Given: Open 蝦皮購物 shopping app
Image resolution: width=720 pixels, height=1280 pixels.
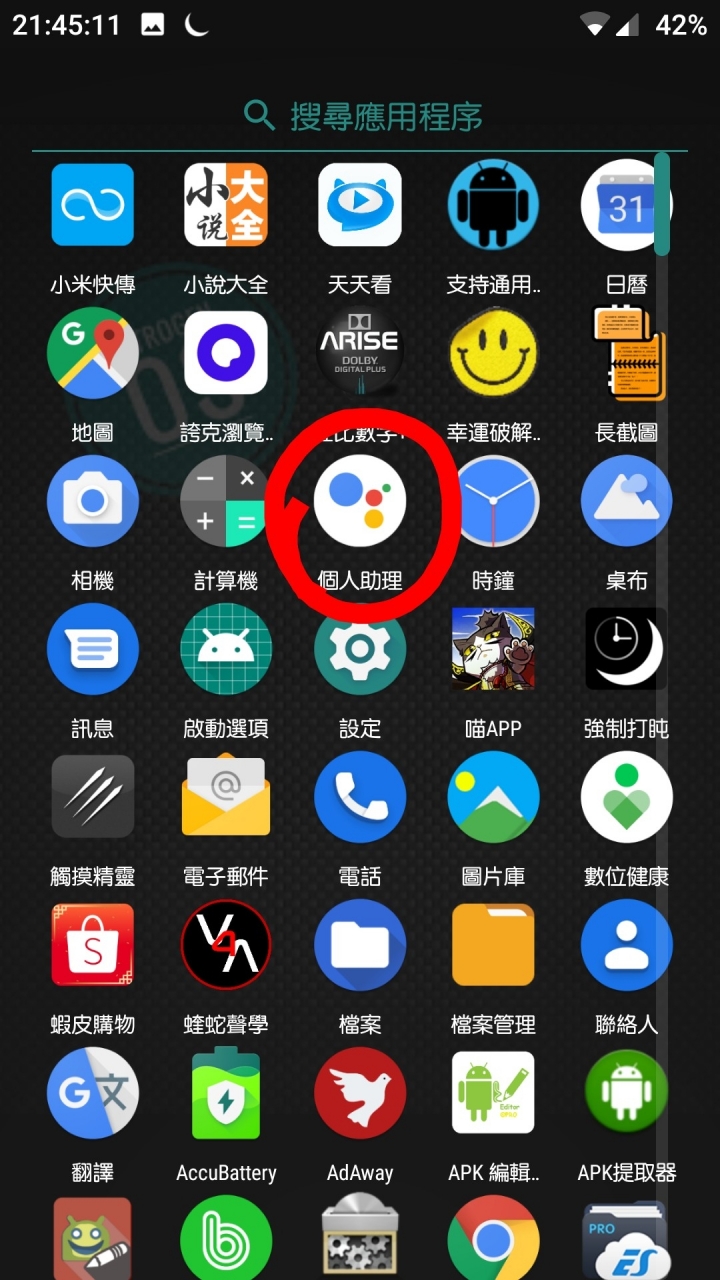Looking at the screenshot, I should point(93,945).
